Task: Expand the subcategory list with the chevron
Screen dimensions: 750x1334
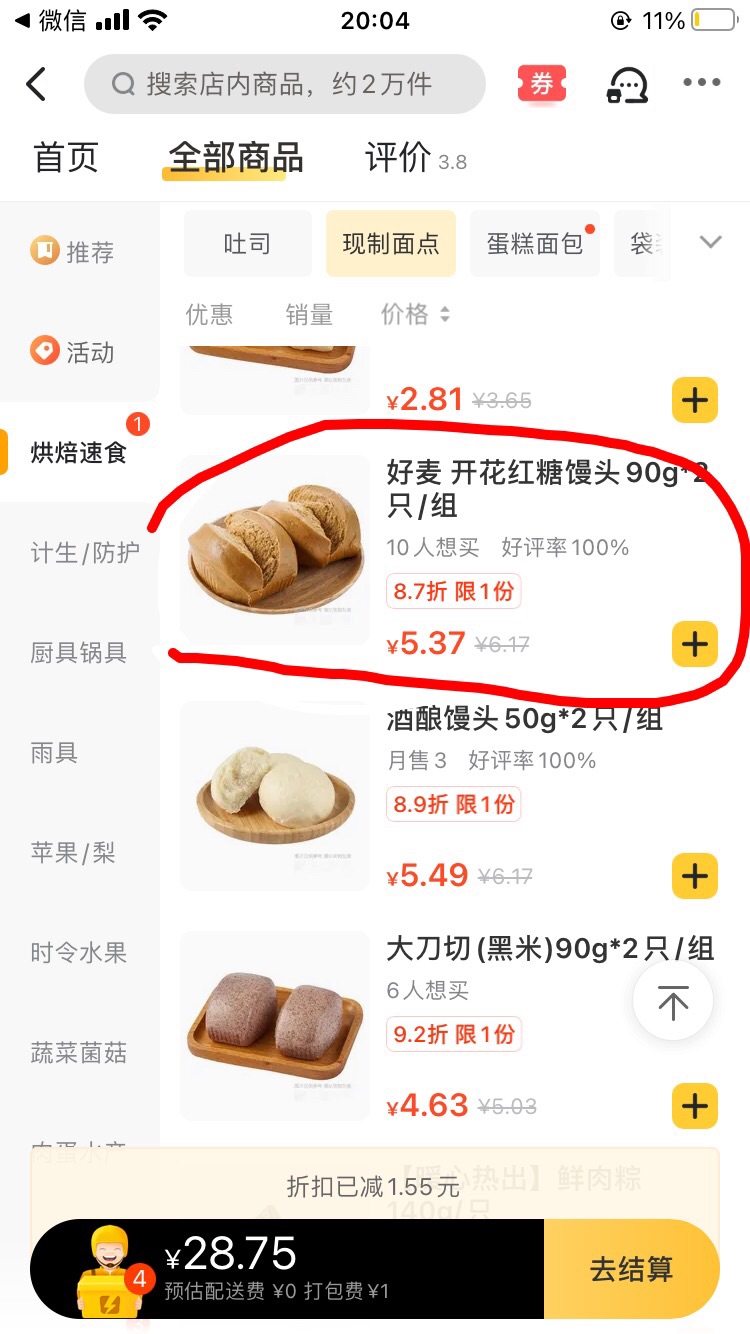Action: point(710,242)
